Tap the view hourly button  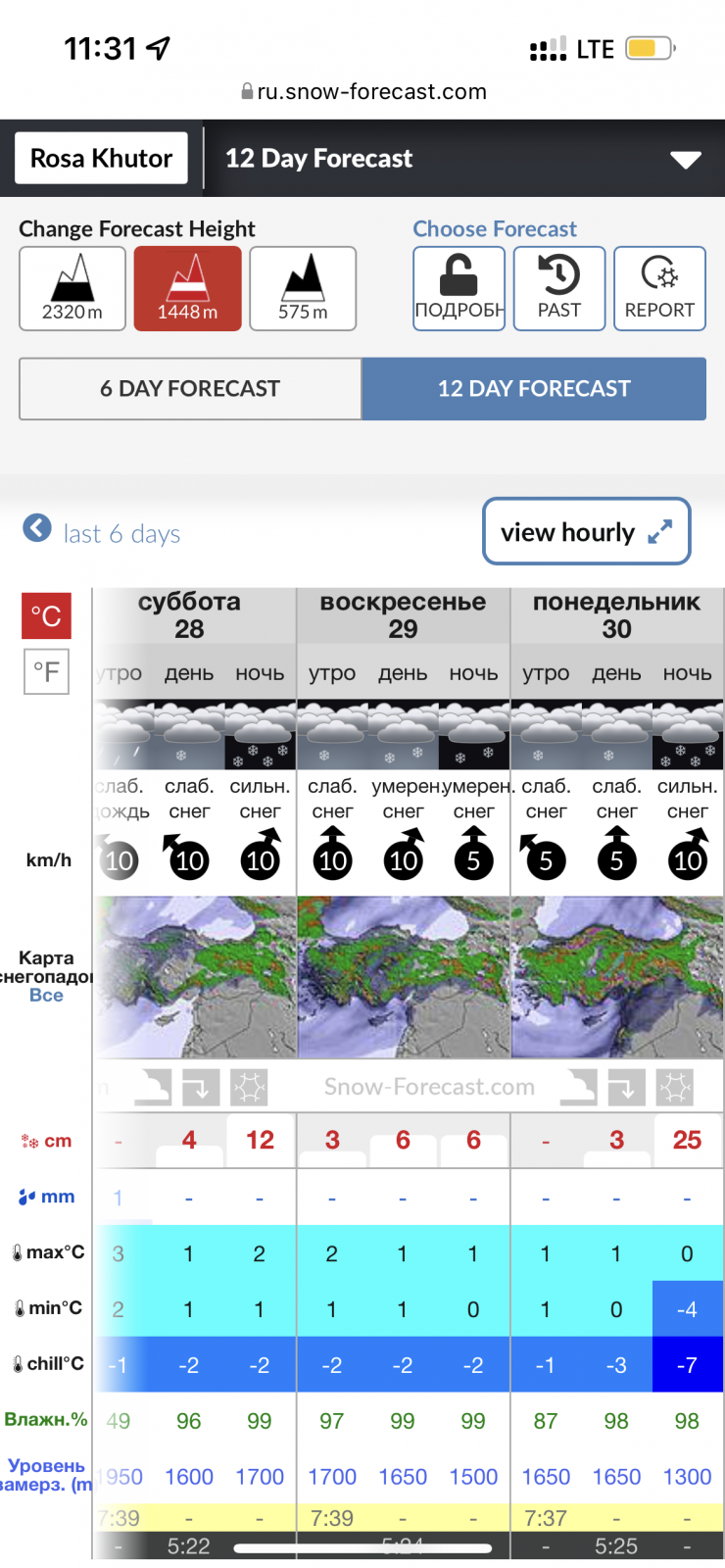(x=586, y=531)
